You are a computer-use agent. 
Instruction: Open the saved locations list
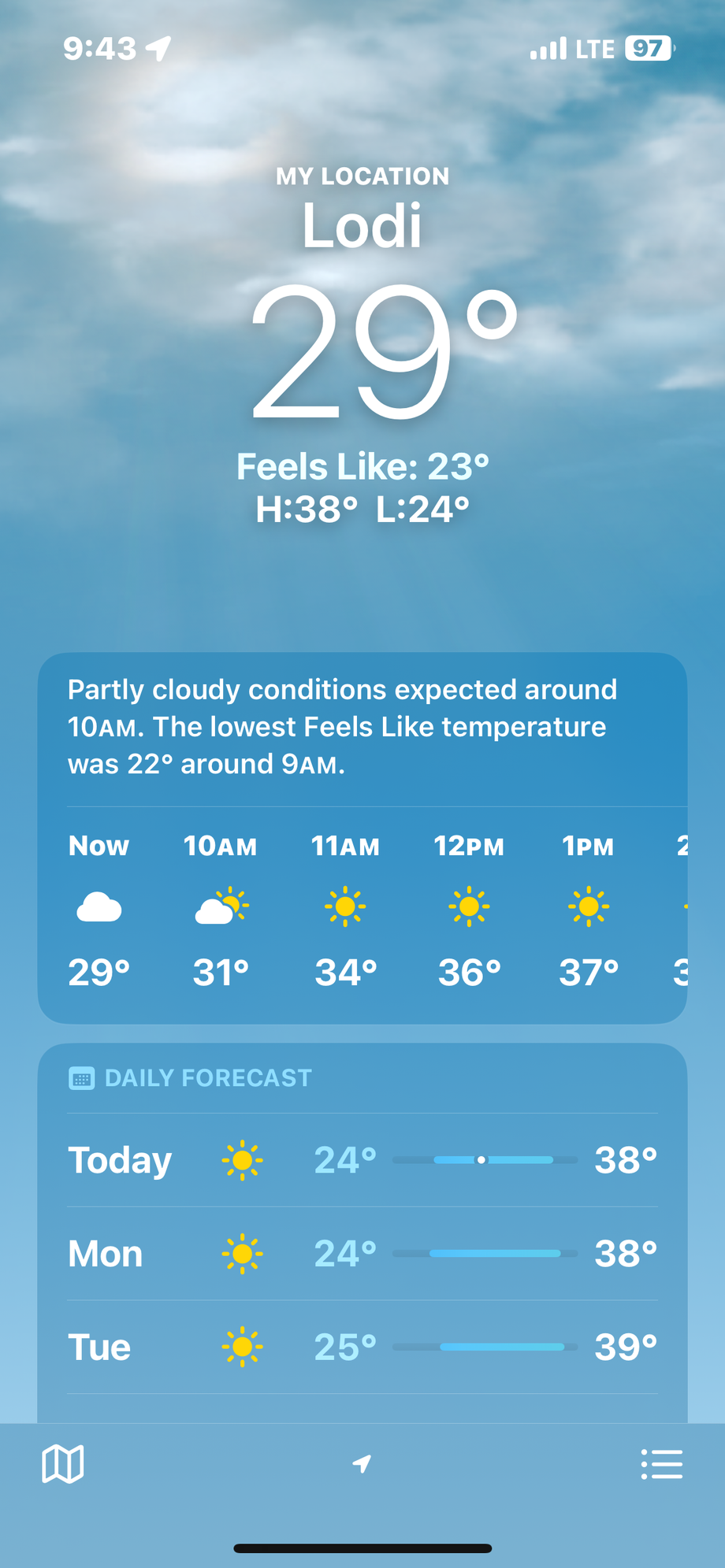pyautogui.click(x=661, y=1464)
